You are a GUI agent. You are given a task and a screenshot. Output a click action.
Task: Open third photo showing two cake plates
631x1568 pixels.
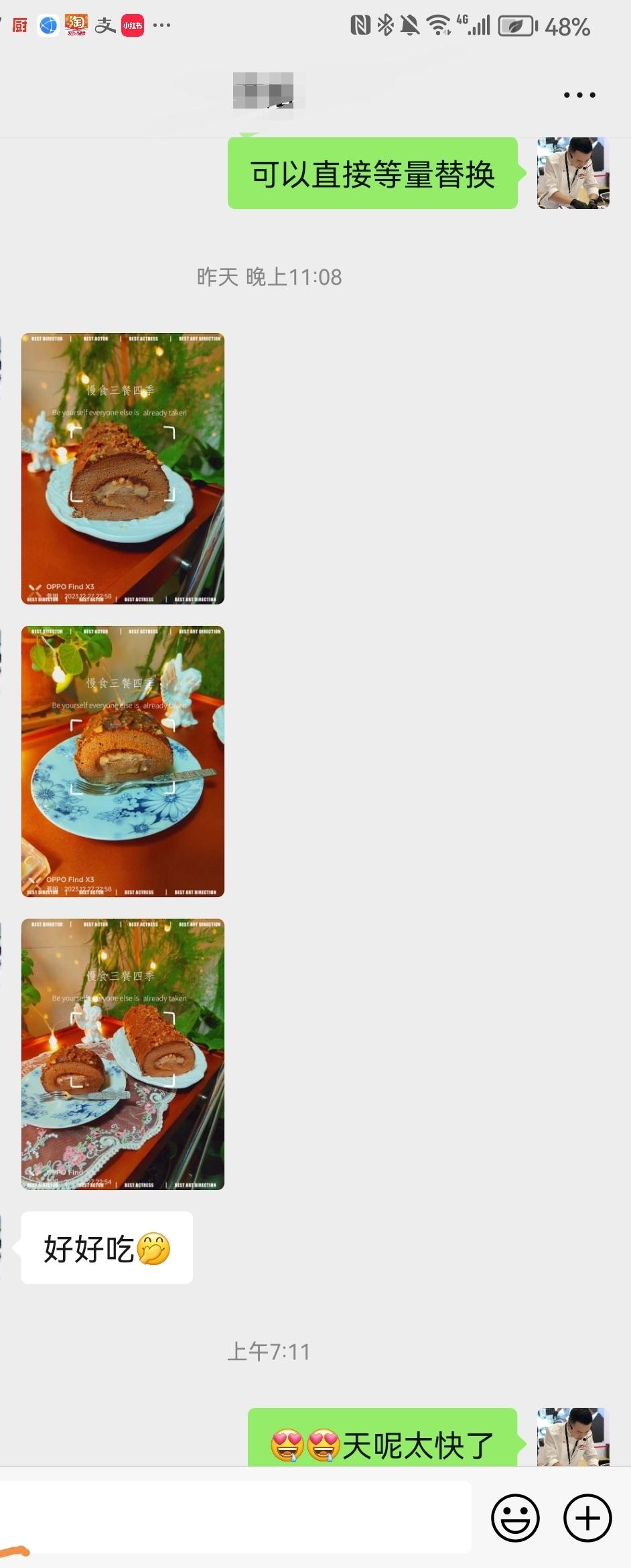point(123,1054)
